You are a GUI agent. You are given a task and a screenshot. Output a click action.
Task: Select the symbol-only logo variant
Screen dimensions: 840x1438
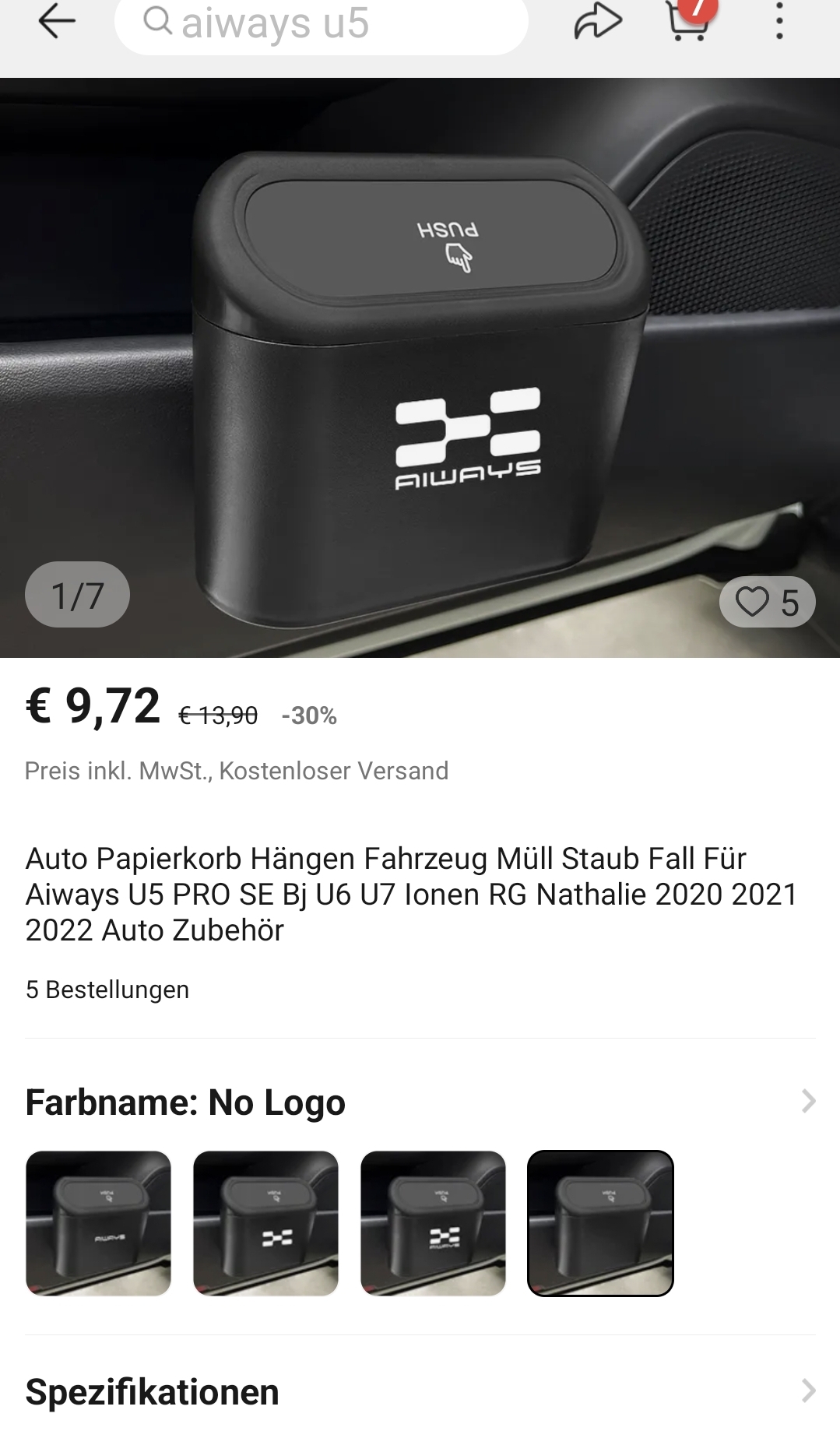coord(265,1223)
